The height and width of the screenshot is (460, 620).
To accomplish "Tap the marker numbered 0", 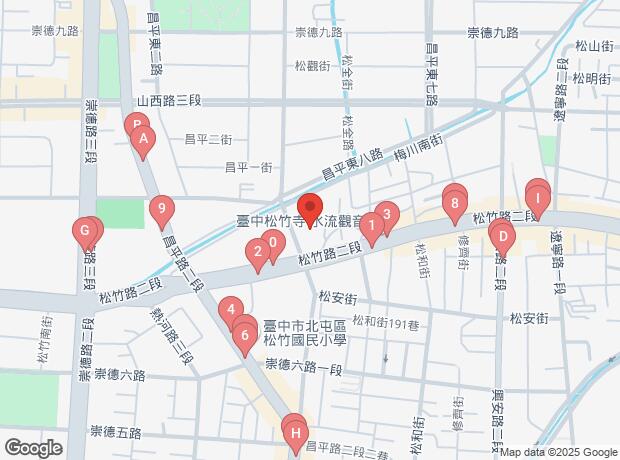I will pos(273,241).
